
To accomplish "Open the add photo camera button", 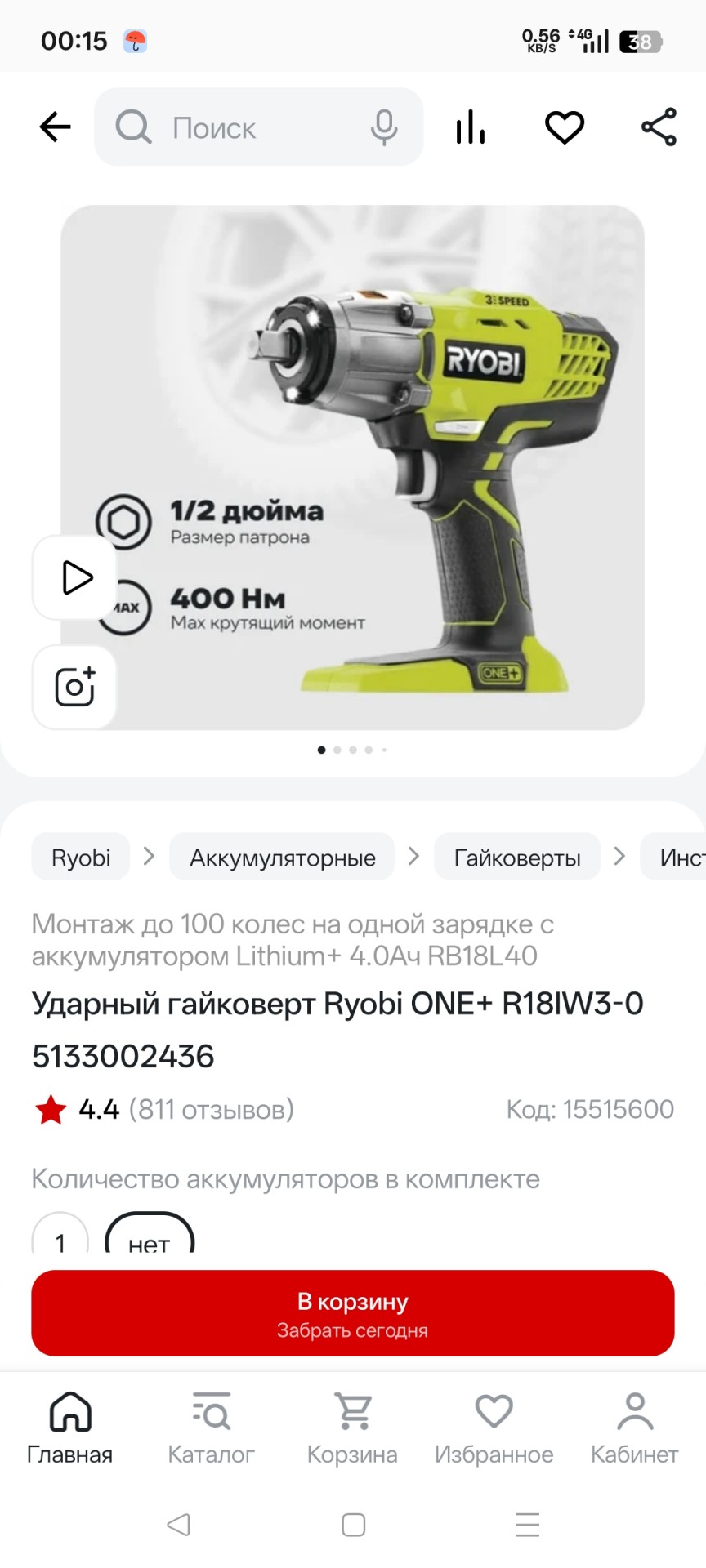I will click(74, 687).
